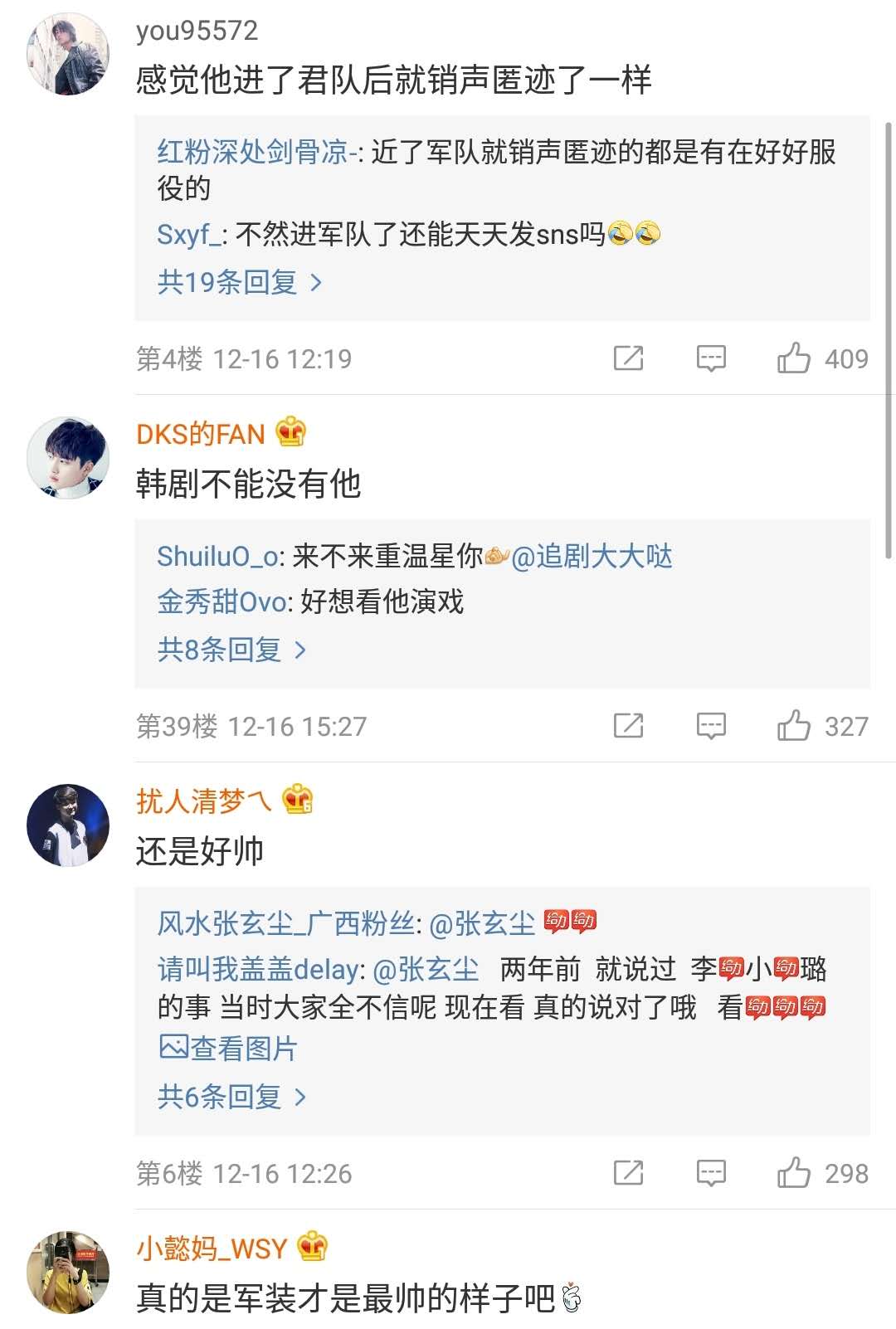
Task: Click the crown badge beside 小懿妈_WSY
Action: point(314,1247)
